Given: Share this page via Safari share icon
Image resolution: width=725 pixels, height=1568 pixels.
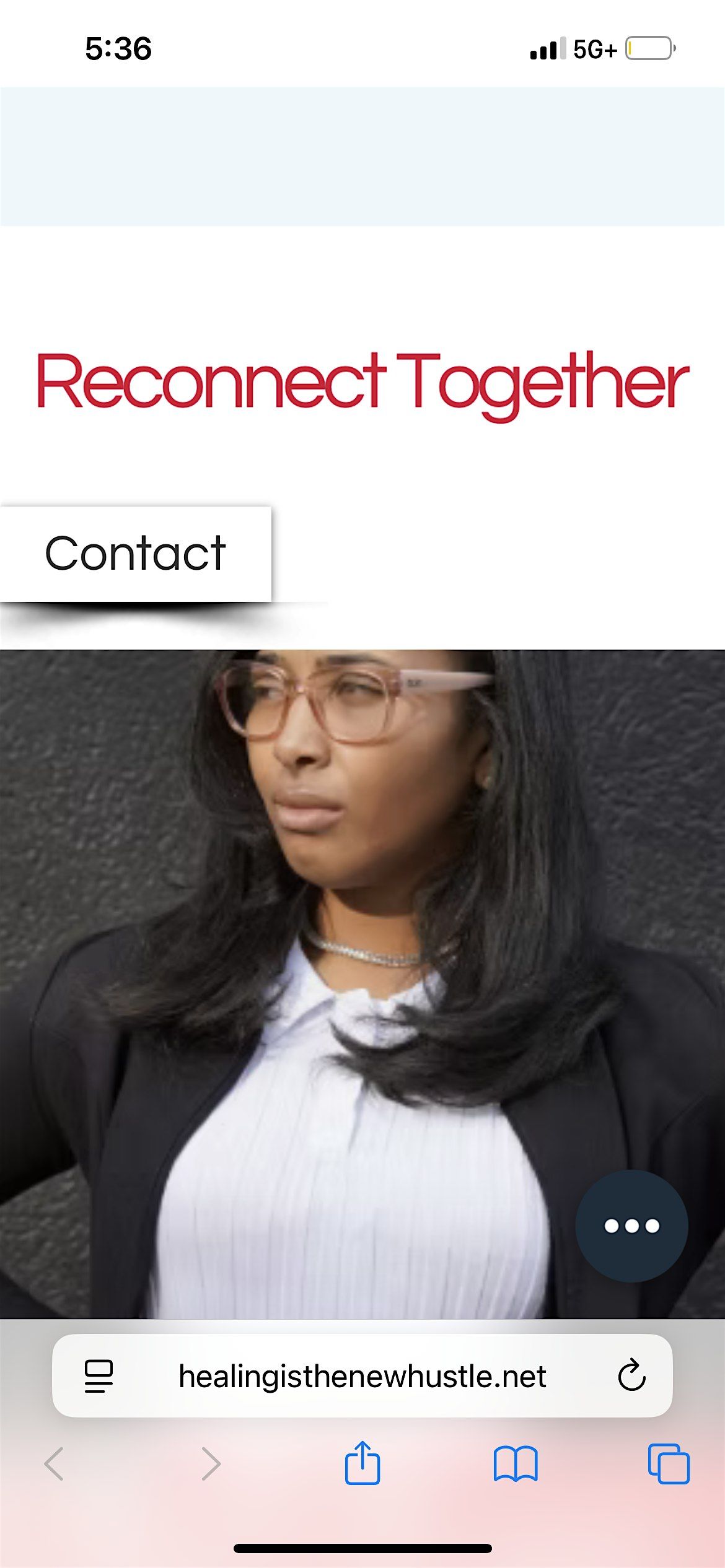Looking at the screenshot, I should click(362, 1463).
